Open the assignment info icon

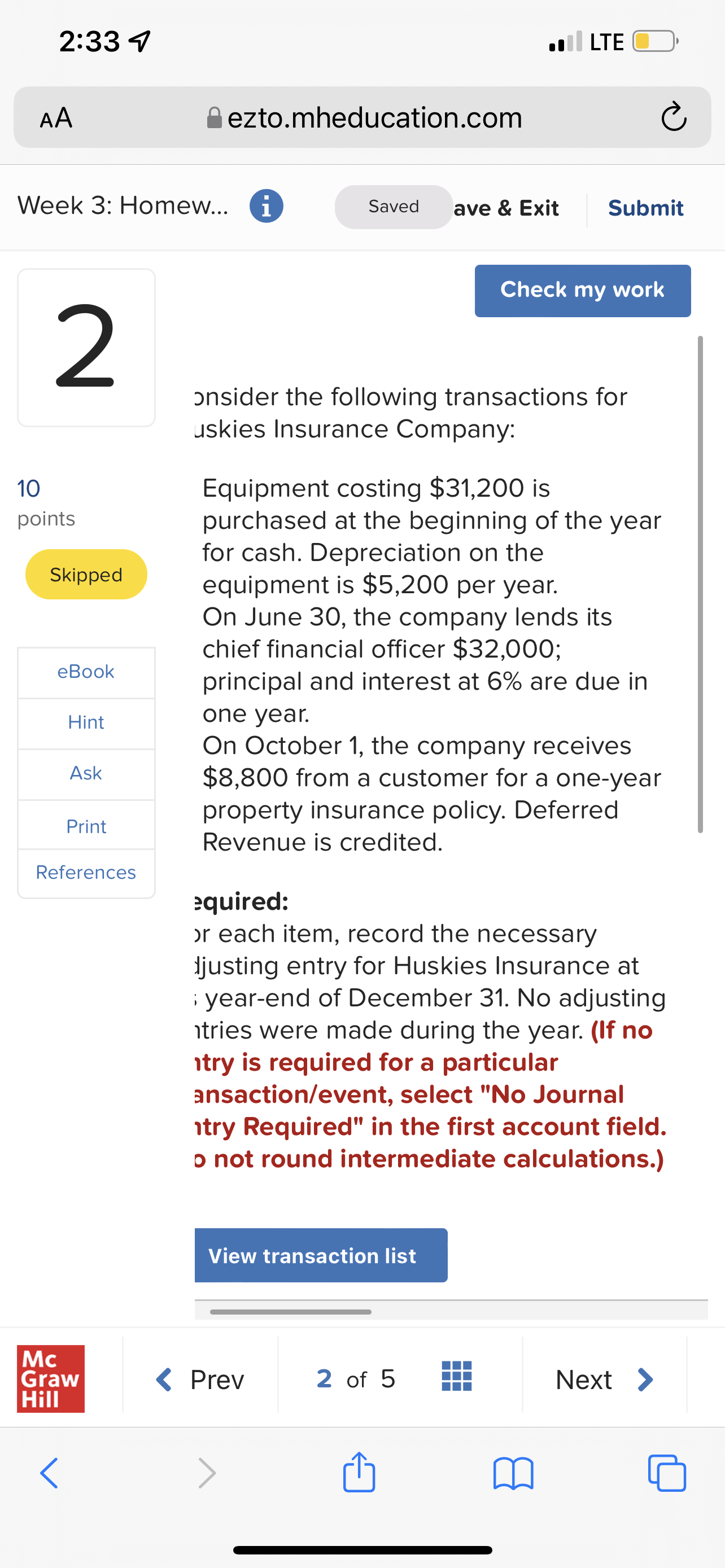pyautogui.click(x=266, y=207)
